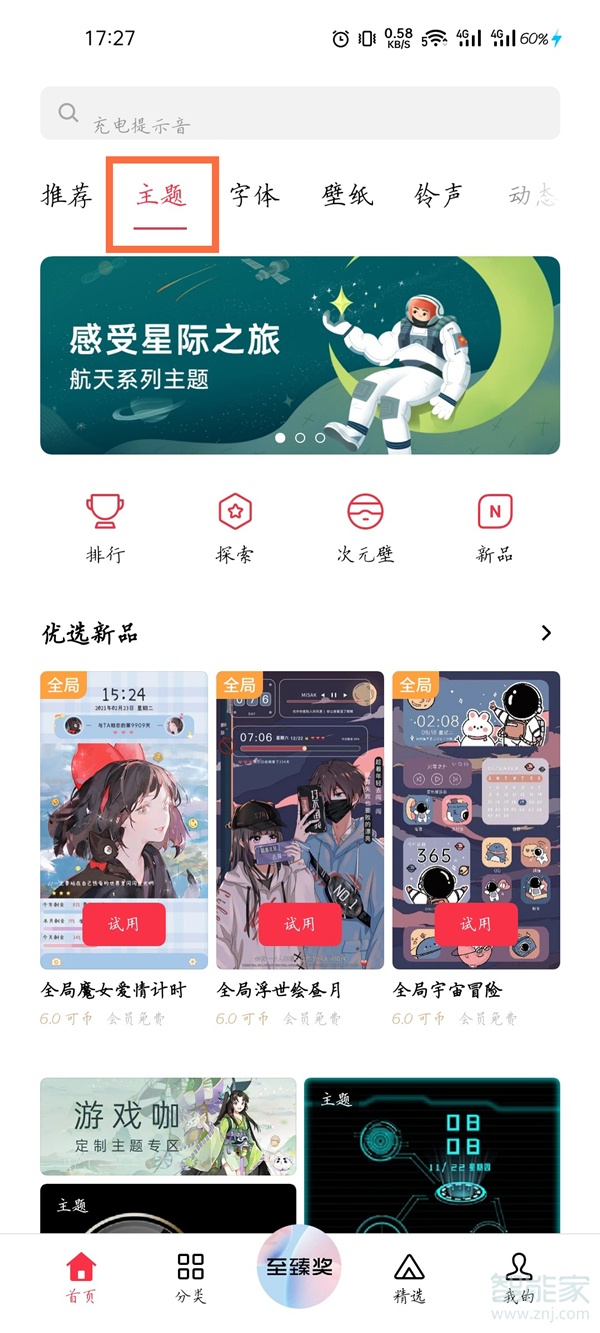Screen dimensions: 600x1333
Task: Tap the 至臻奖 center button
Action: [x=300, y=1268]
